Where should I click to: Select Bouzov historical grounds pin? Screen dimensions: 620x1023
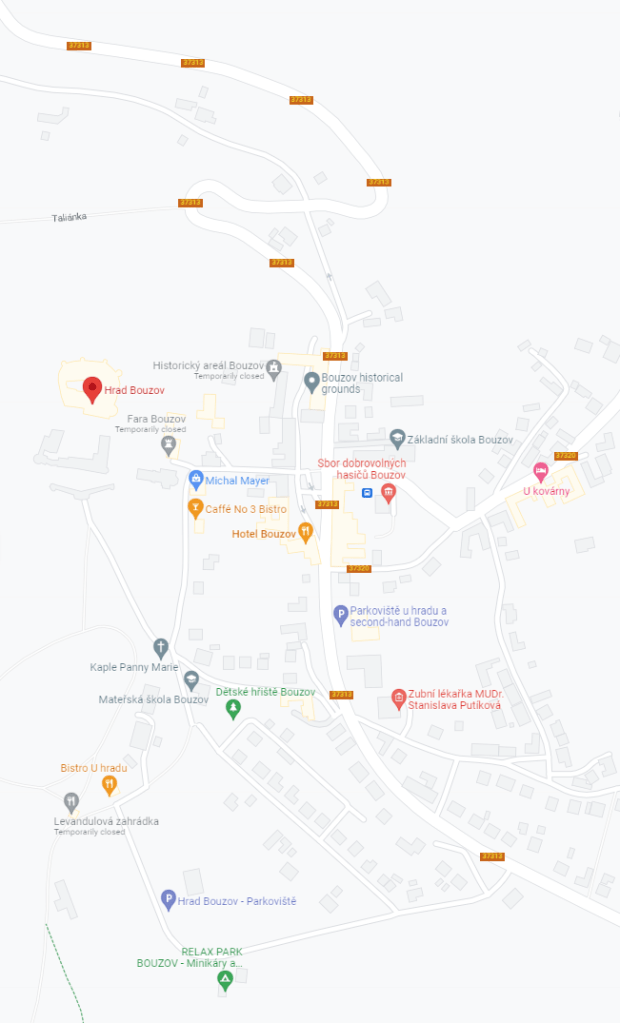pyautogui.click(x=312, y=381)
